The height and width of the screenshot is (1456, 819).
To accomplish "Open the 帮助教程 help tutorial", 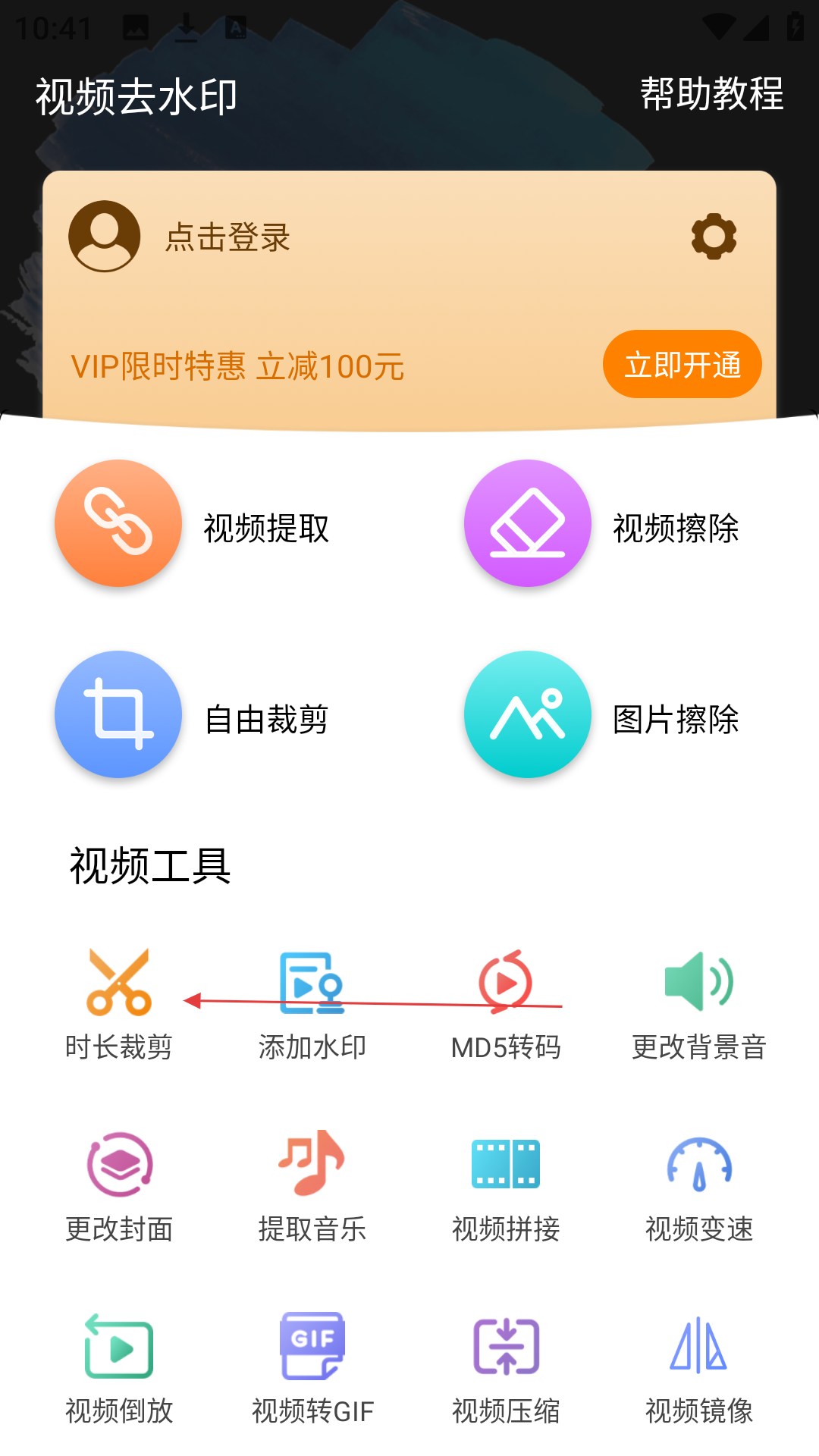I will click(711, 94).
